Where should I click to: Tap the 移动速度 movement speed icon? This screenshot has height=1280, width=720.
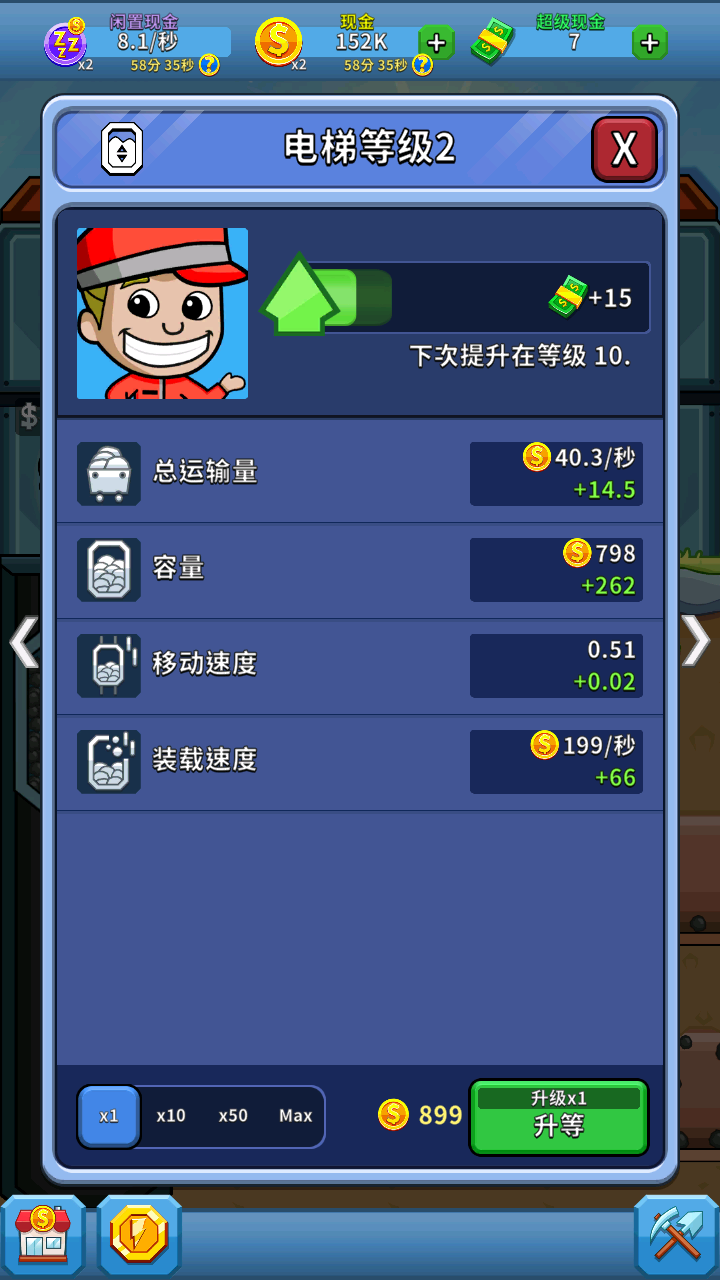[x=109, y=665]
